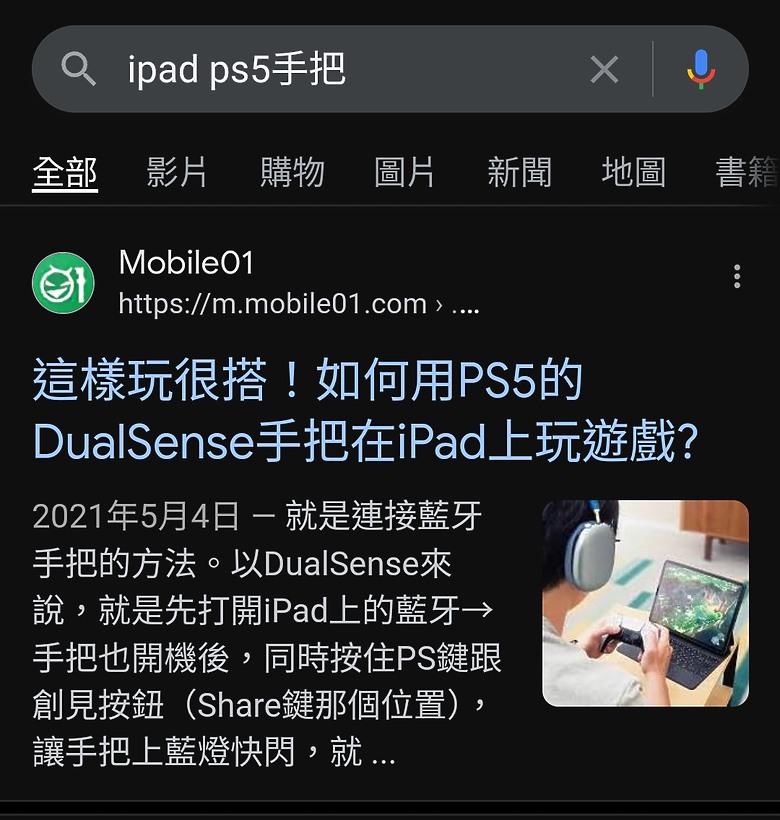Switch to the 購物 tab
This screenshot has width=780, height=820.
pos(292,173)
